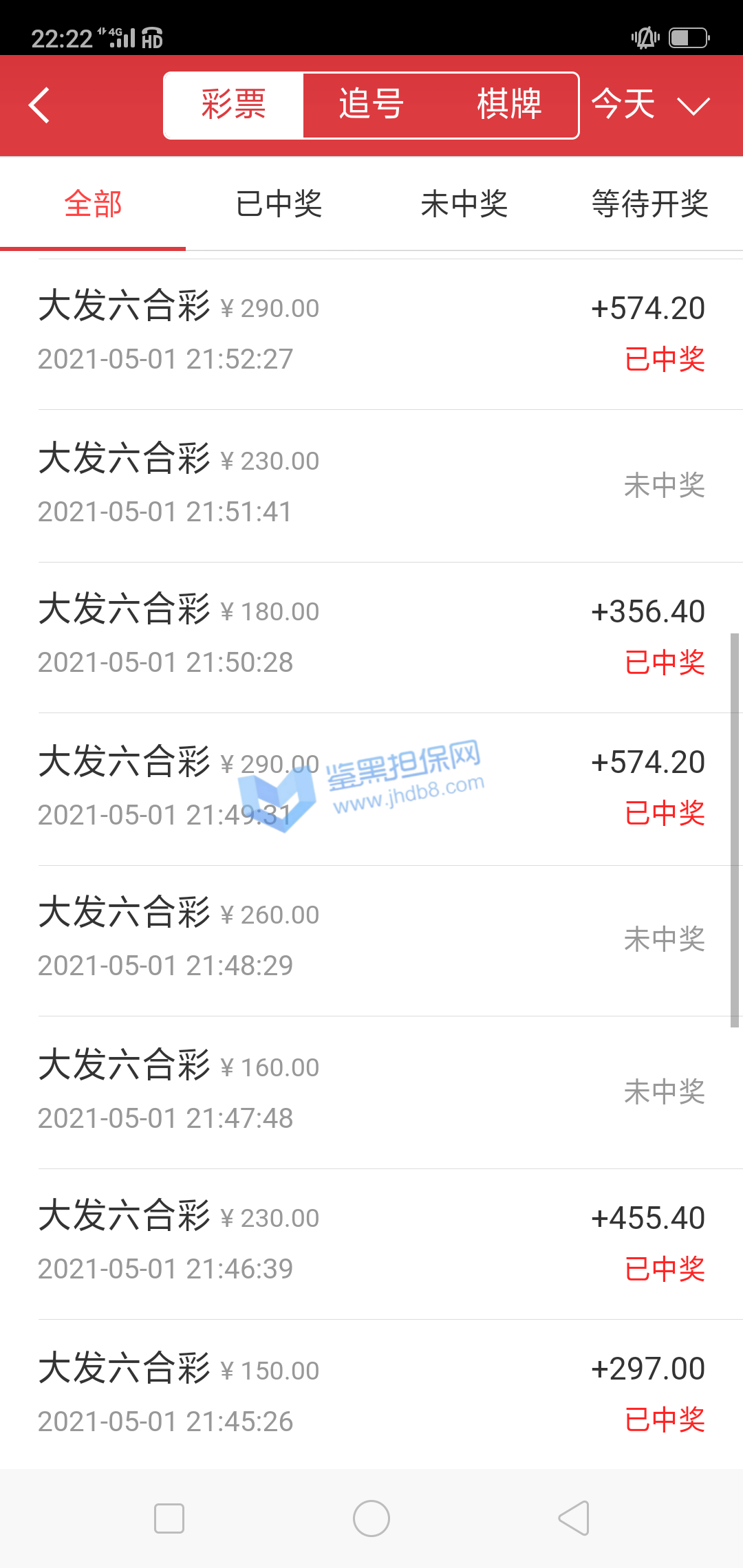Viewport: 743px width, 1568px height.
Task: Switch to the 等待开奖 tab
Action: click(x=650, y=204)
